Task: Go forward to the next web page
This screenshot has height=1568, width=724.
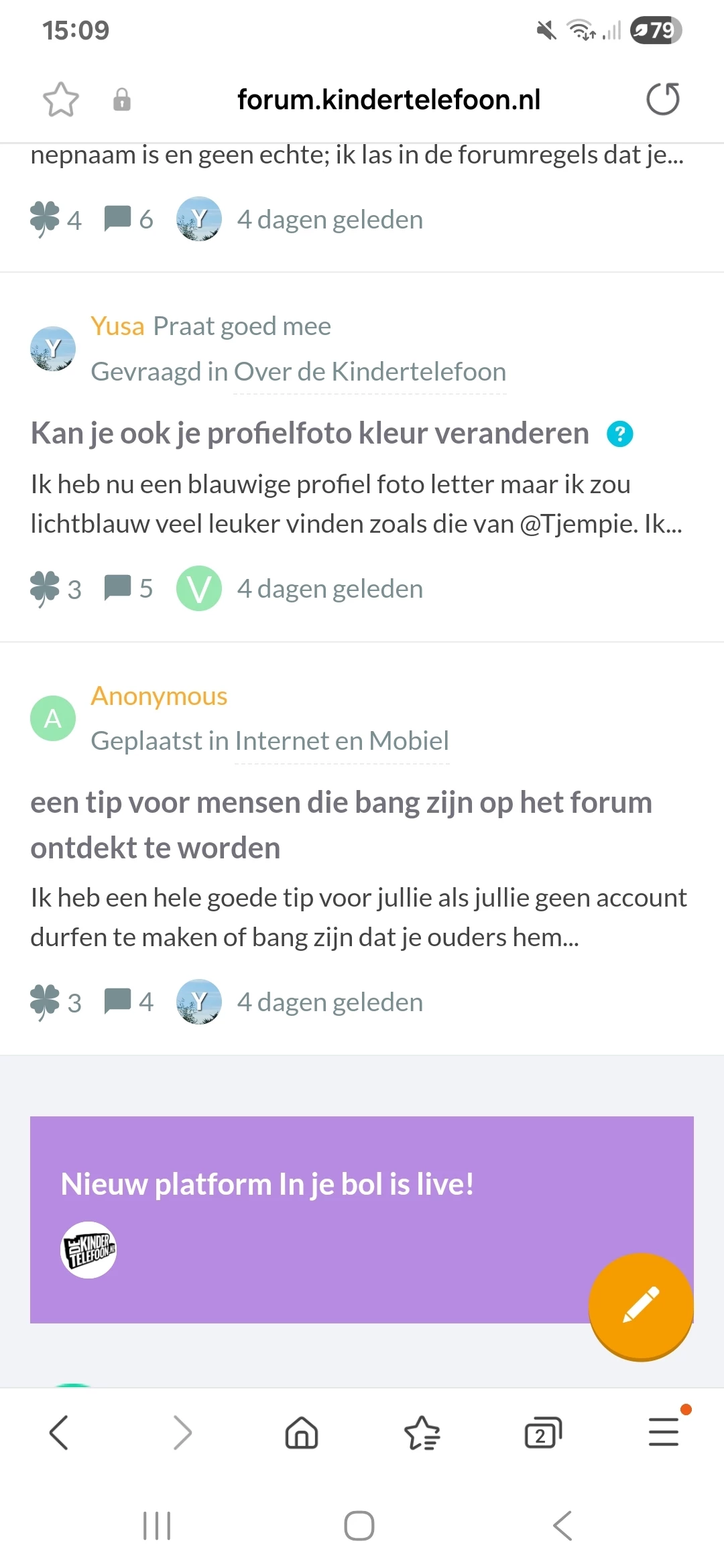Action: click(x=182, y=1433)
